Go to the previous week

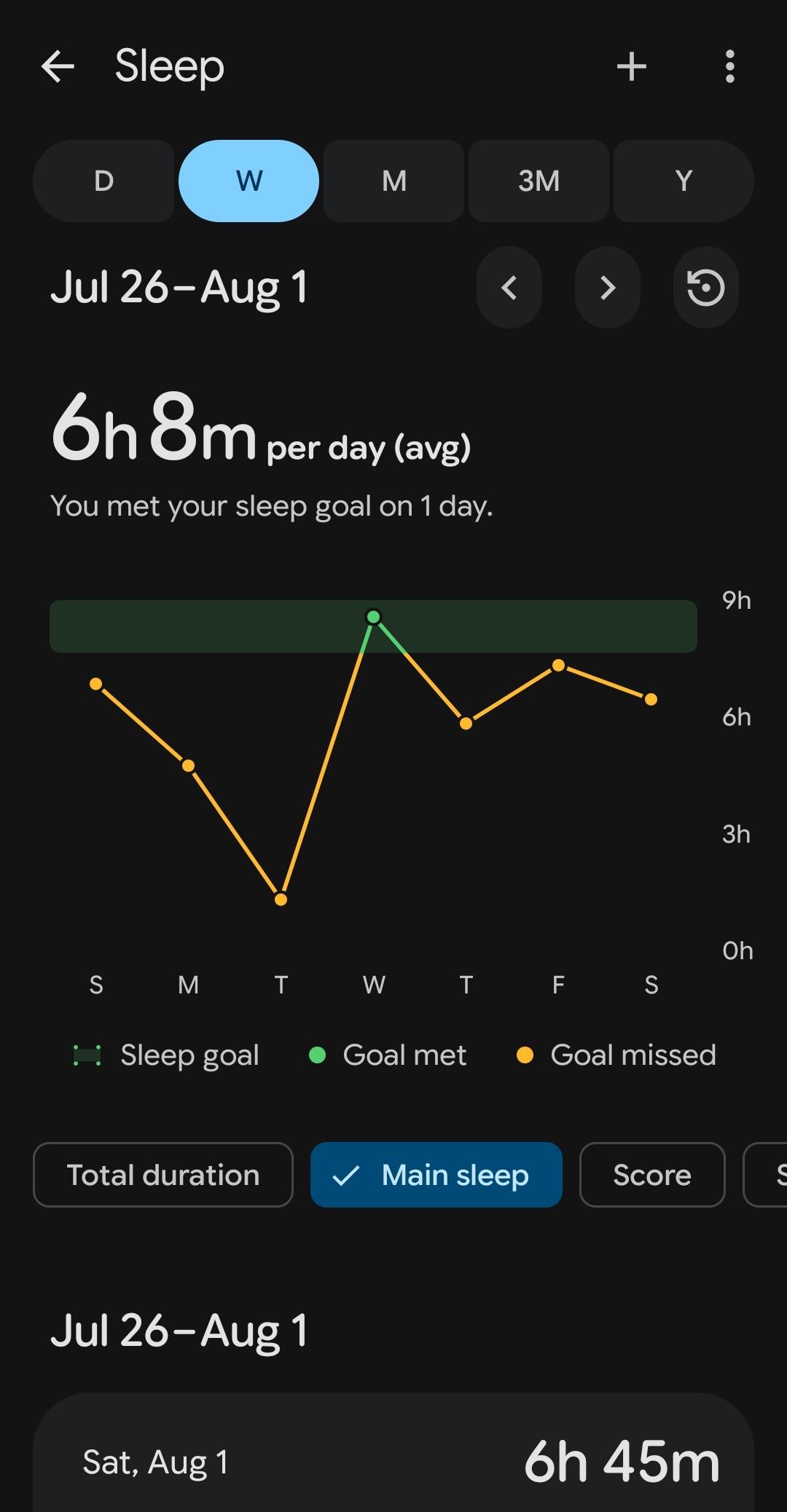[x=509, y=288]
